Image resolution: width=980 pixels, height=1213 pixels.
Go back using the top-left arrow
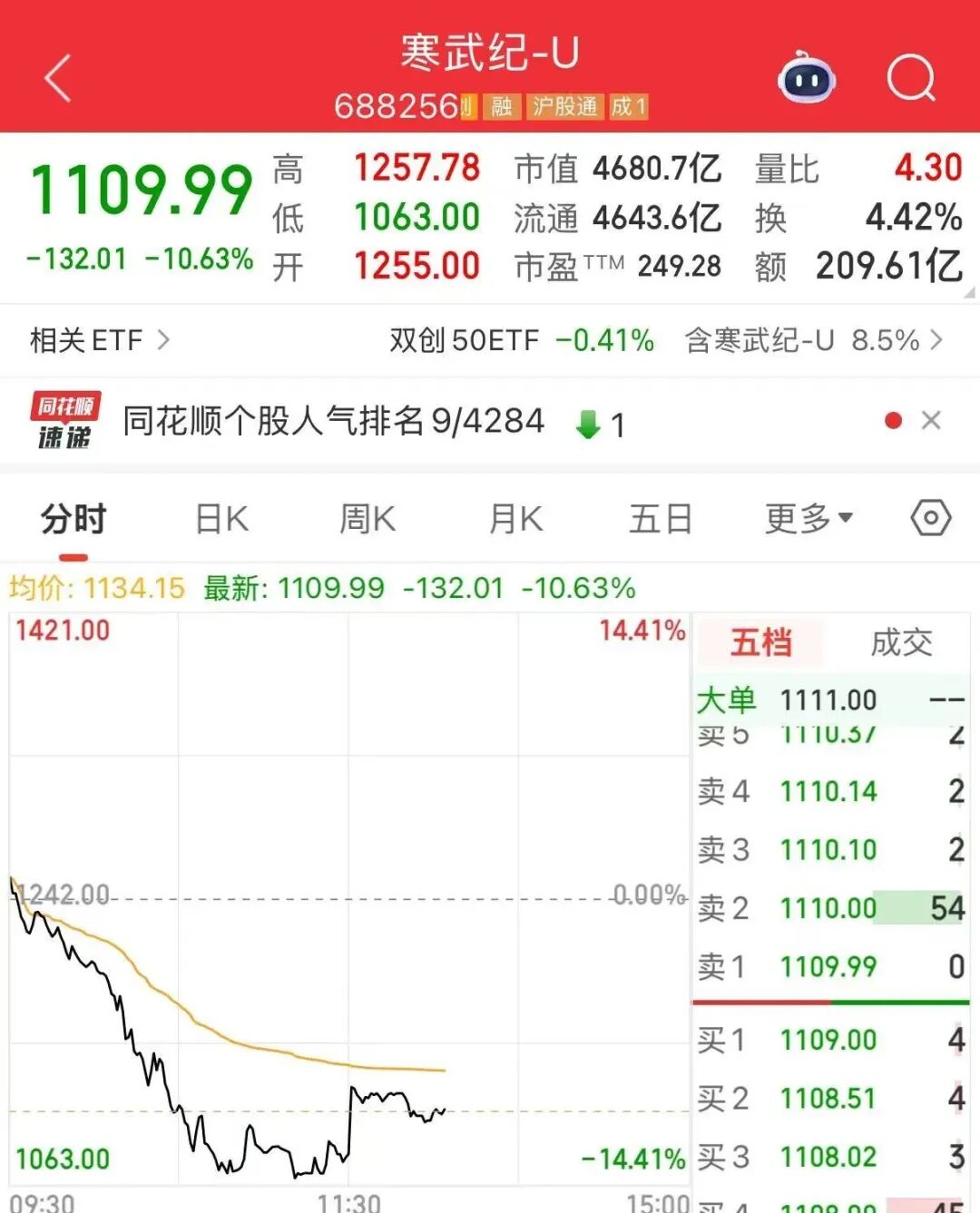pyautogui.click(x=58, y=77)
